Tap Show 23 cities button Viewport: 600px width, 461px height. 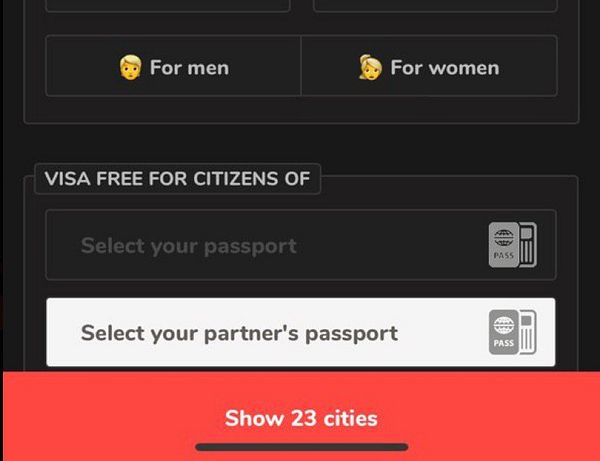point(300,417)
